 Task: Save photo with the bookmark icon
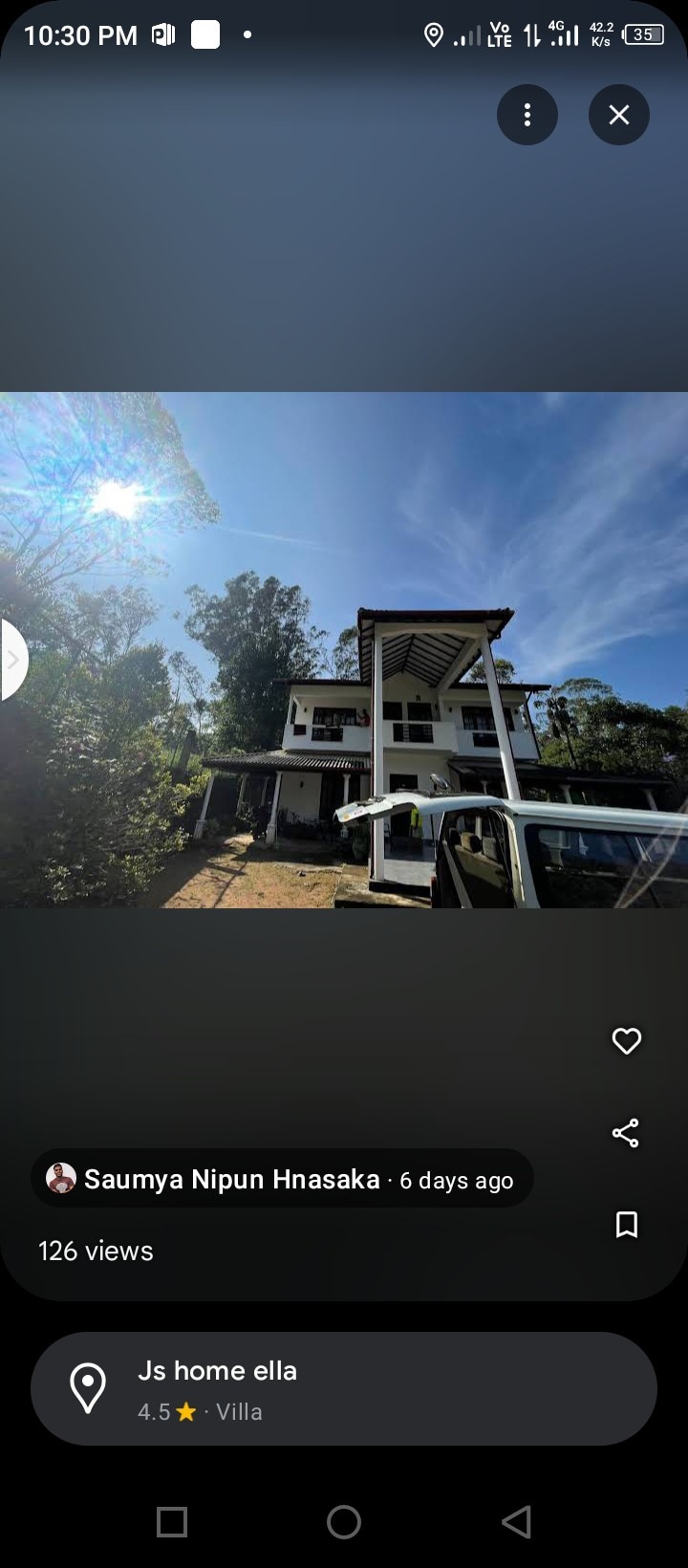click(626, 1225)
